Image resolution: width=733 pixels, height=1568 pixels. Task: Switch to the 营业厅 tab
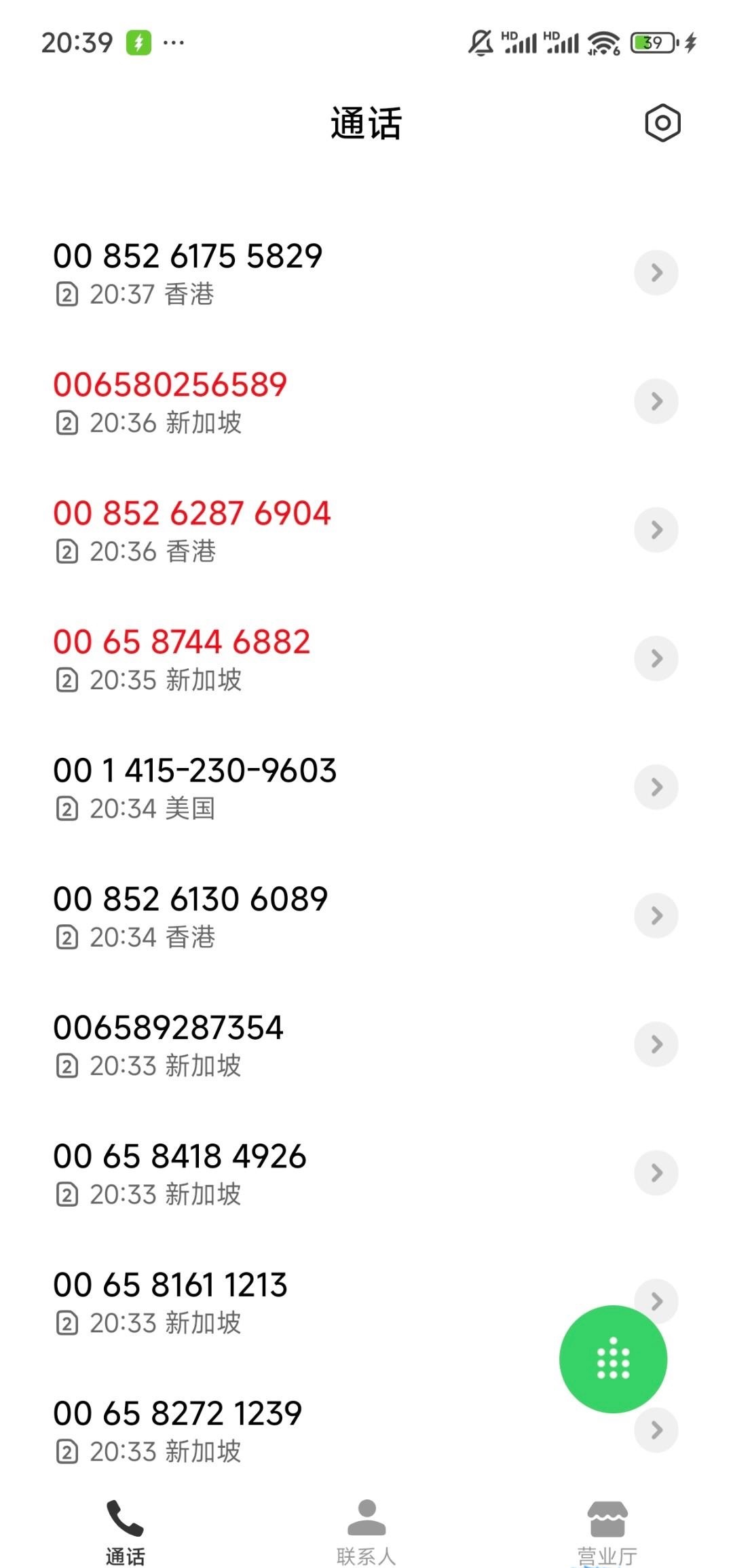607,1531
